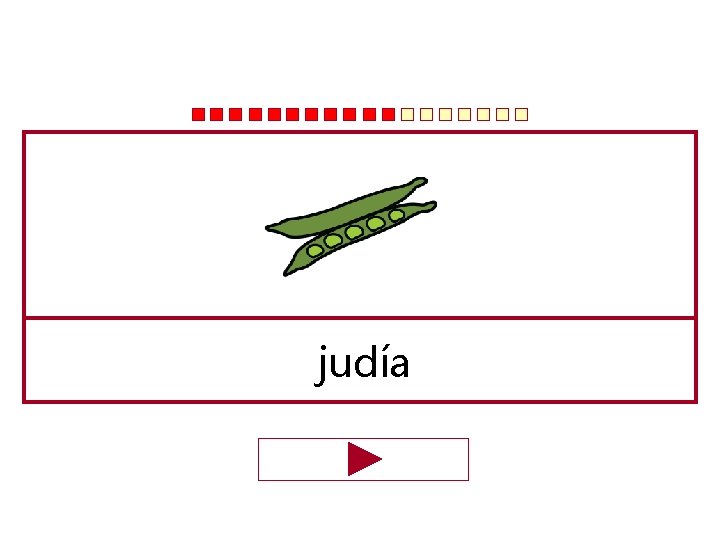Tap the red arrow next button
Screen dimensions: 720x540
coord(363,459)
